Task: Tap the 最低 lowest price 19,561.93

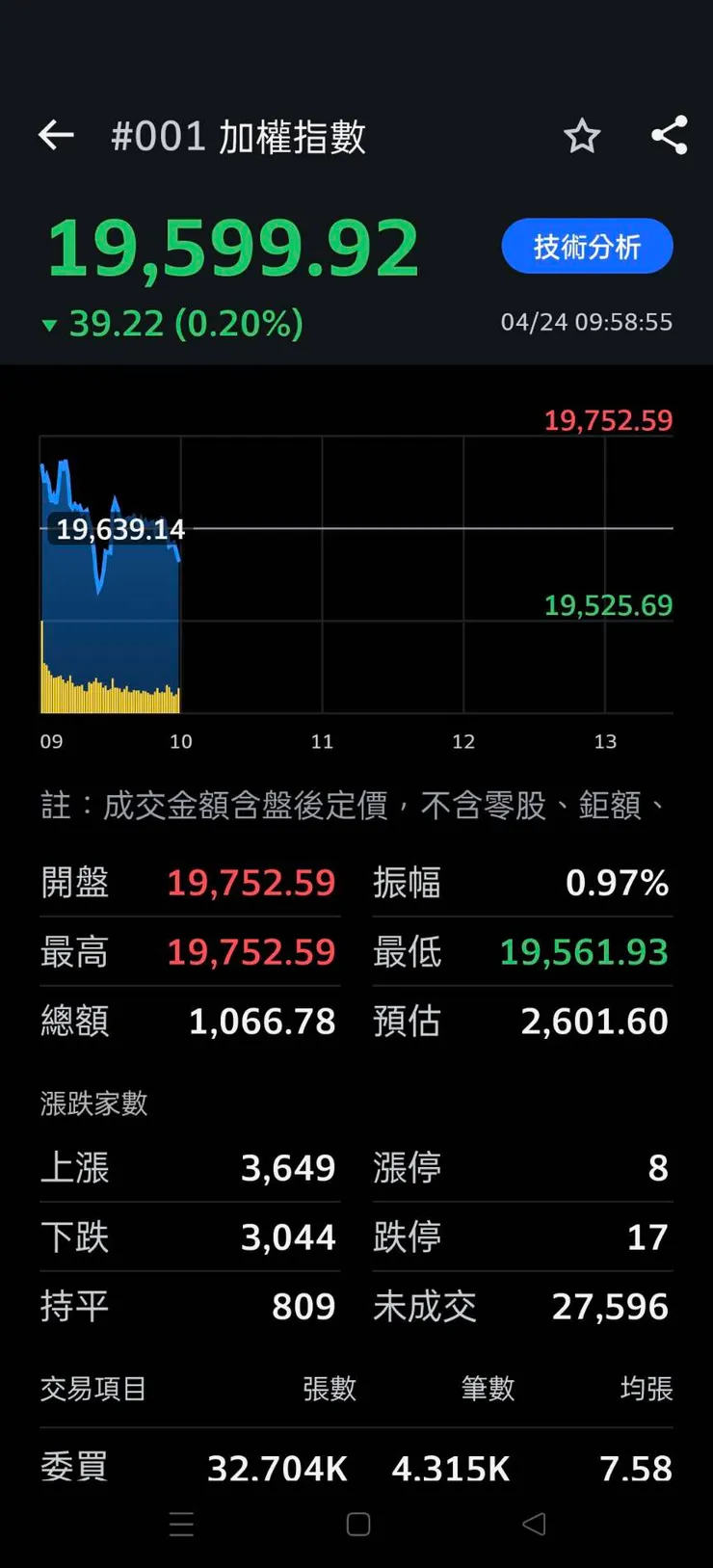Action: (583, 952)
